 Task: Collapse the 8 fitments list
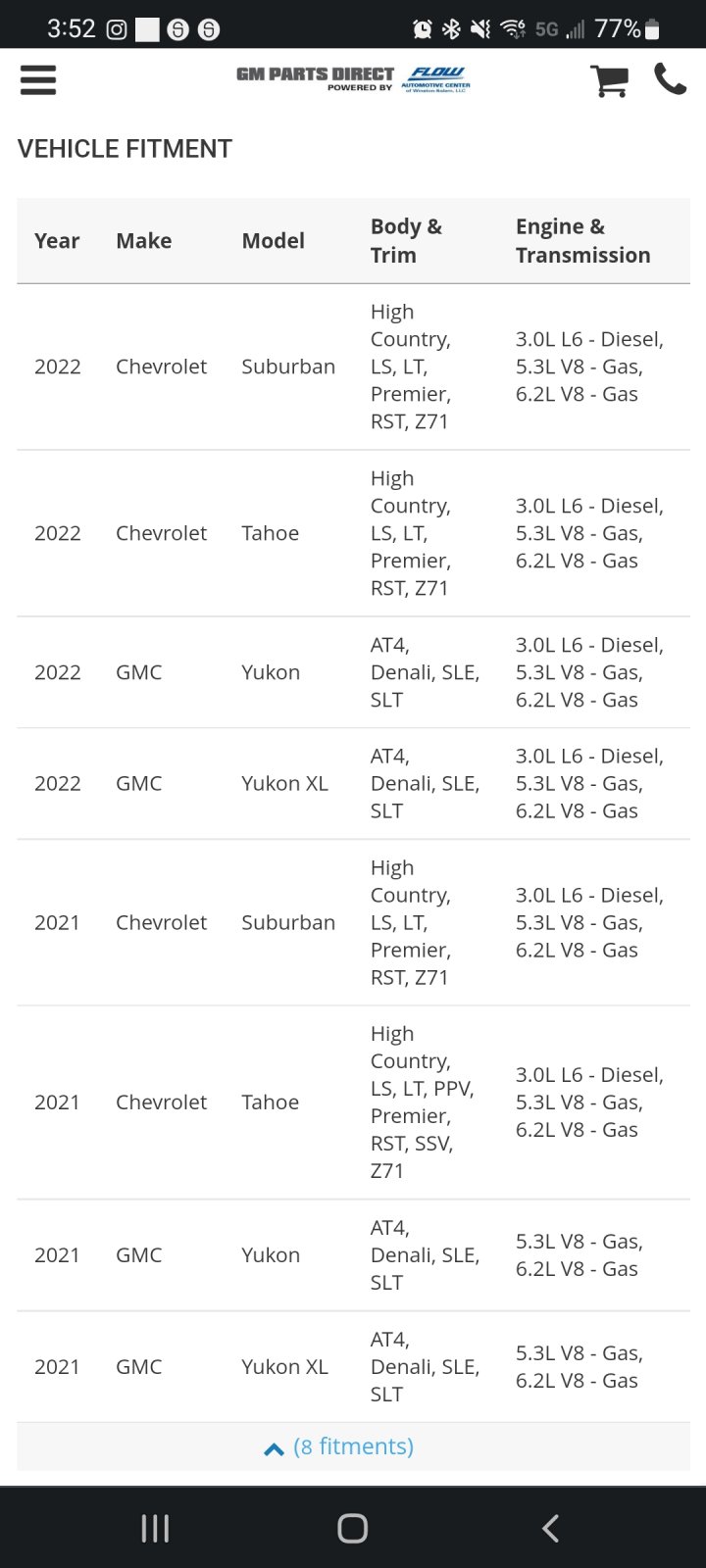click(x=338, y=1446)
